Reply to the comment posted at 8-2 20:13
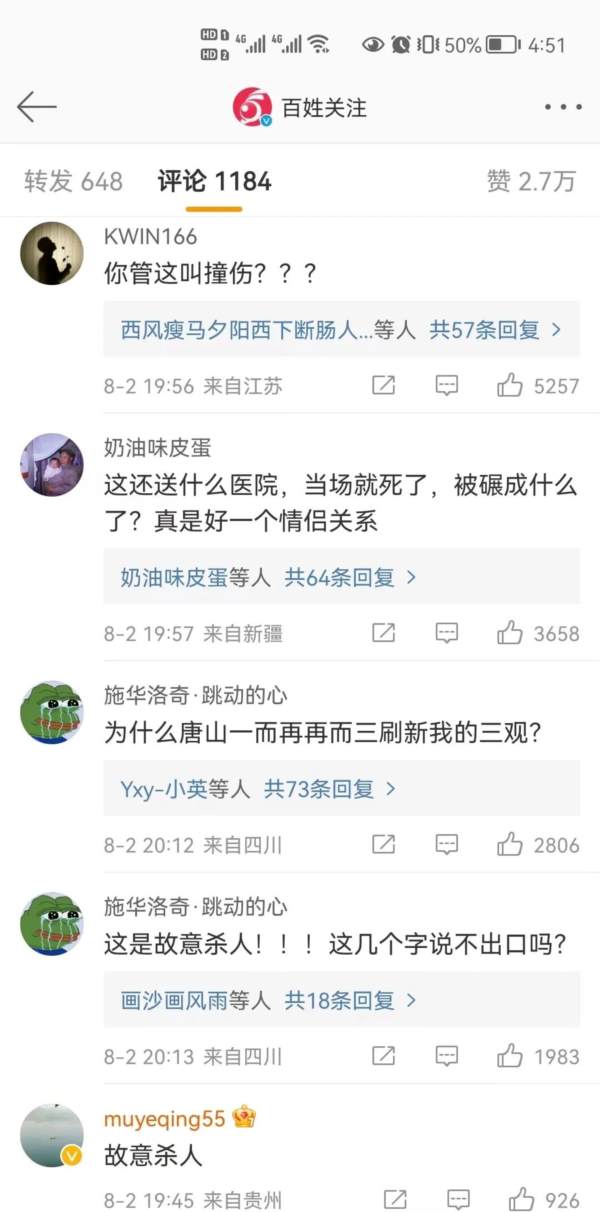The width and height of the screenshot is (600, 1212). [x=447, y=1055]
